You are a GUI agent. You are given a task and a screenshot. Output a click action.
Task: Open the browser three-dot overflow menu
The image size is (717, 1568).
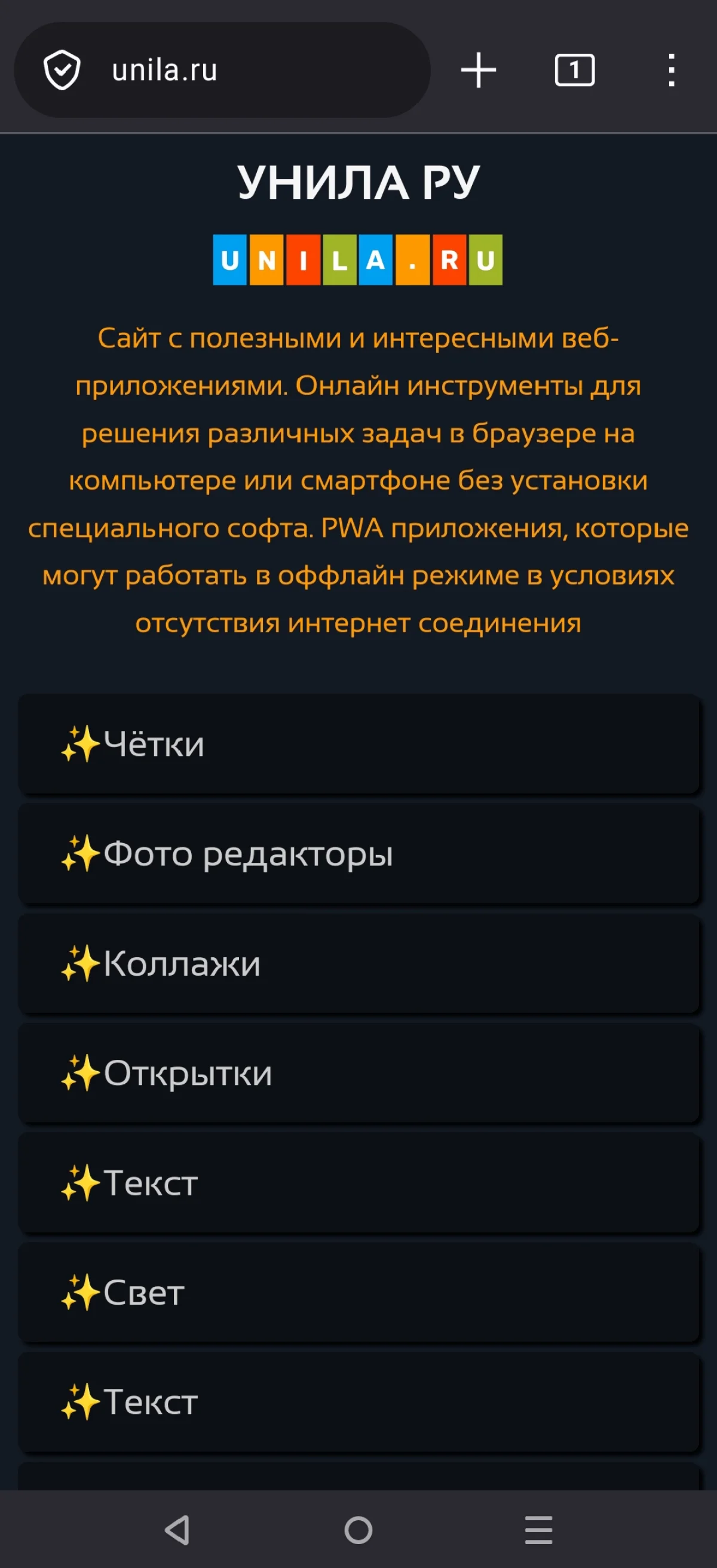click(x=672, y=70)
